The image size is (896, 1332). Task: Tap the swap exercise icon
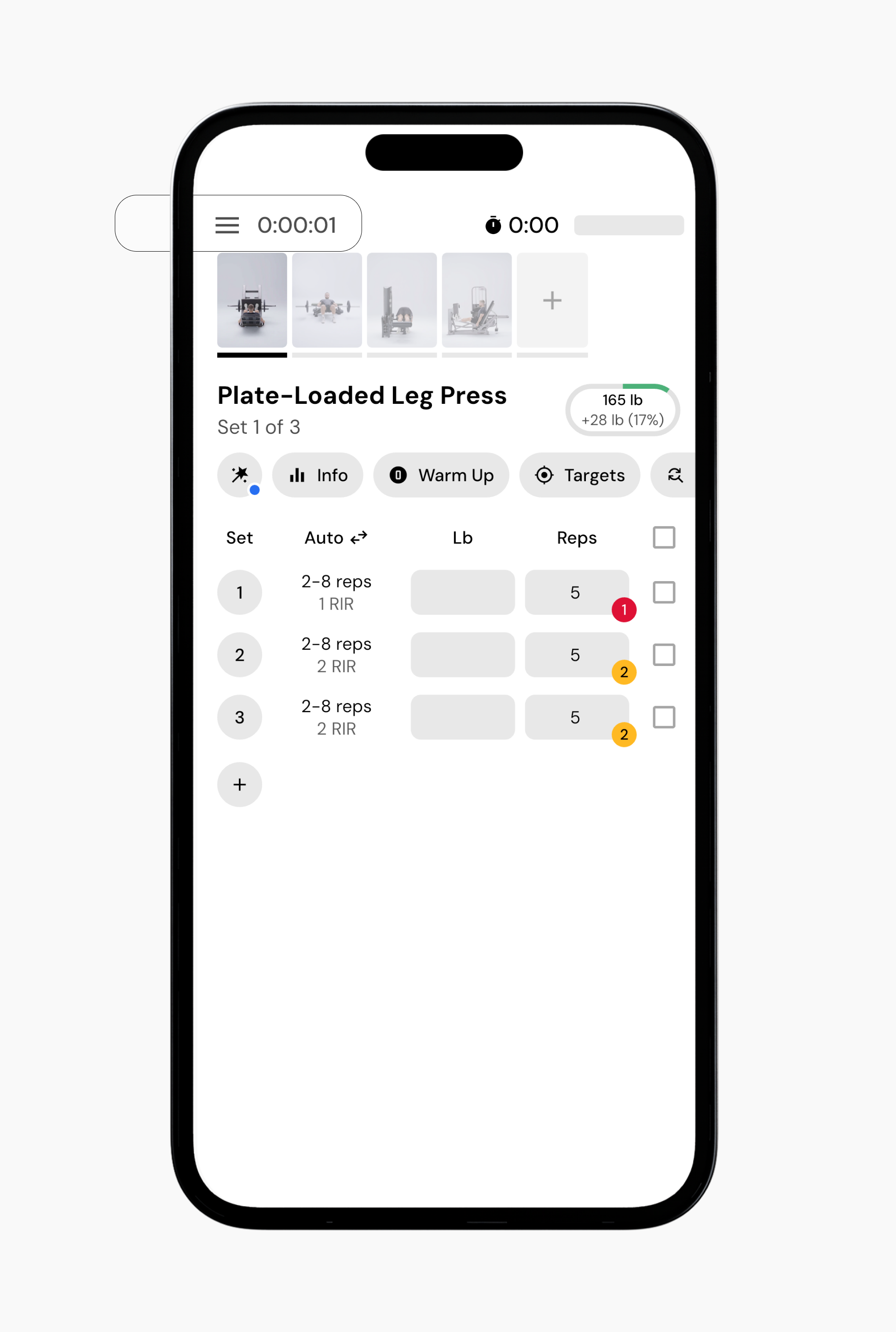pos(675,475)
